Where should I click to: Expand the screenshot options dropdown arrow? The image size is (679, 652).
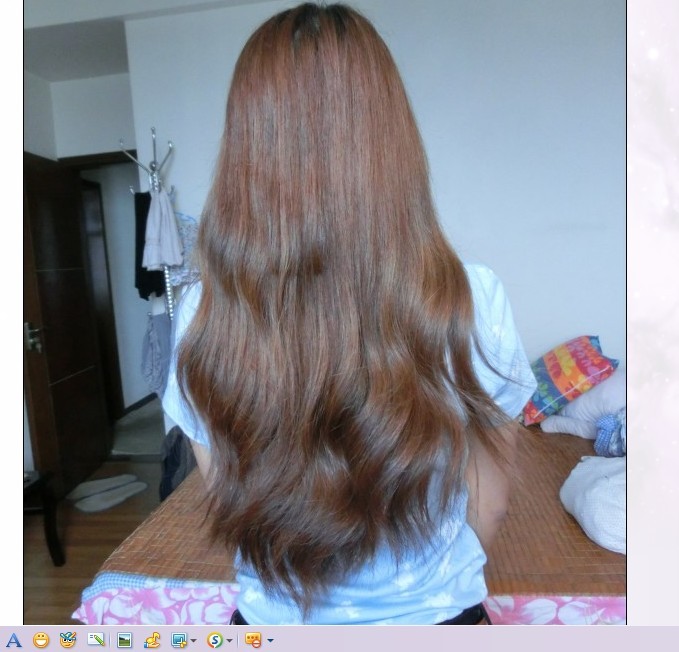[193, 641]
